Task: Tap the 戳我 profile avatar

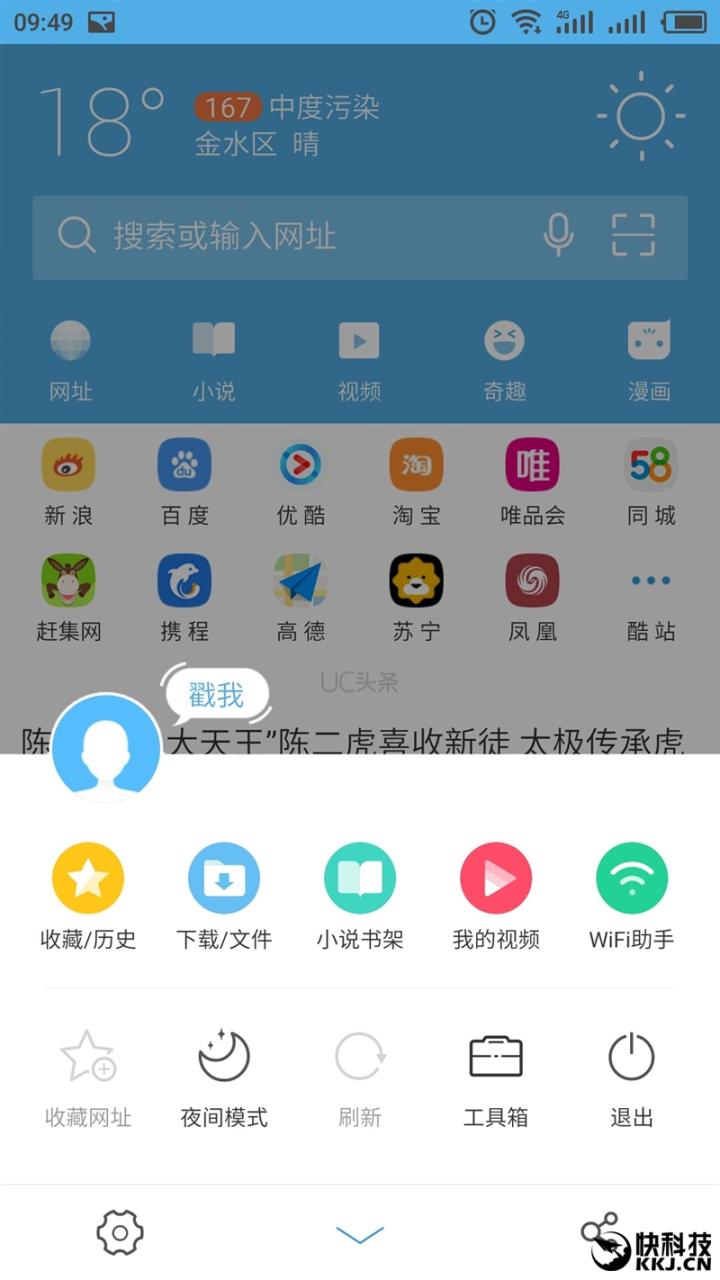Action: 107,748
